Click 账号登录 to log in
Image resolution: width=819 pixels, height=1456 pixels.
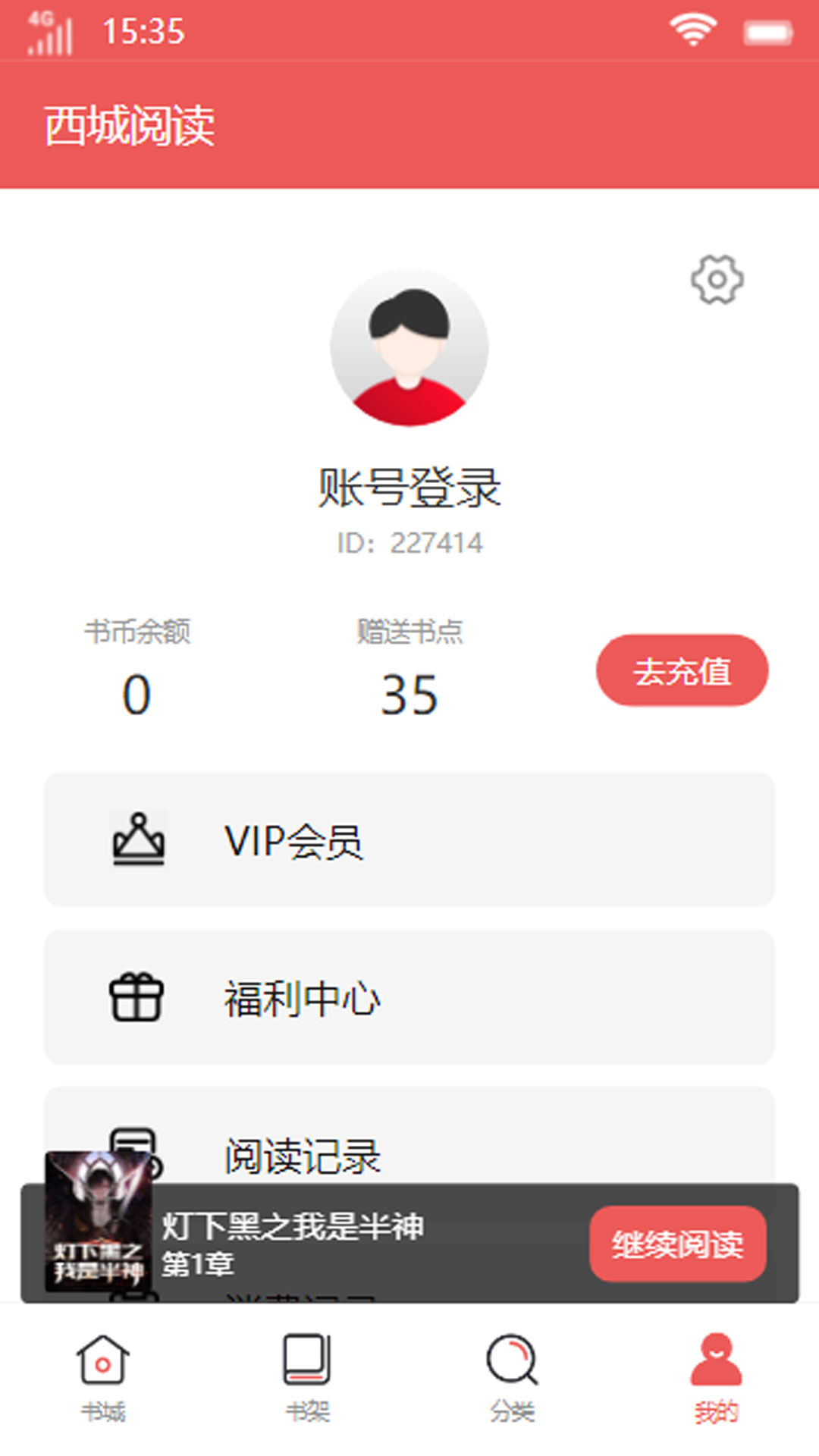[x=409, y=488]
